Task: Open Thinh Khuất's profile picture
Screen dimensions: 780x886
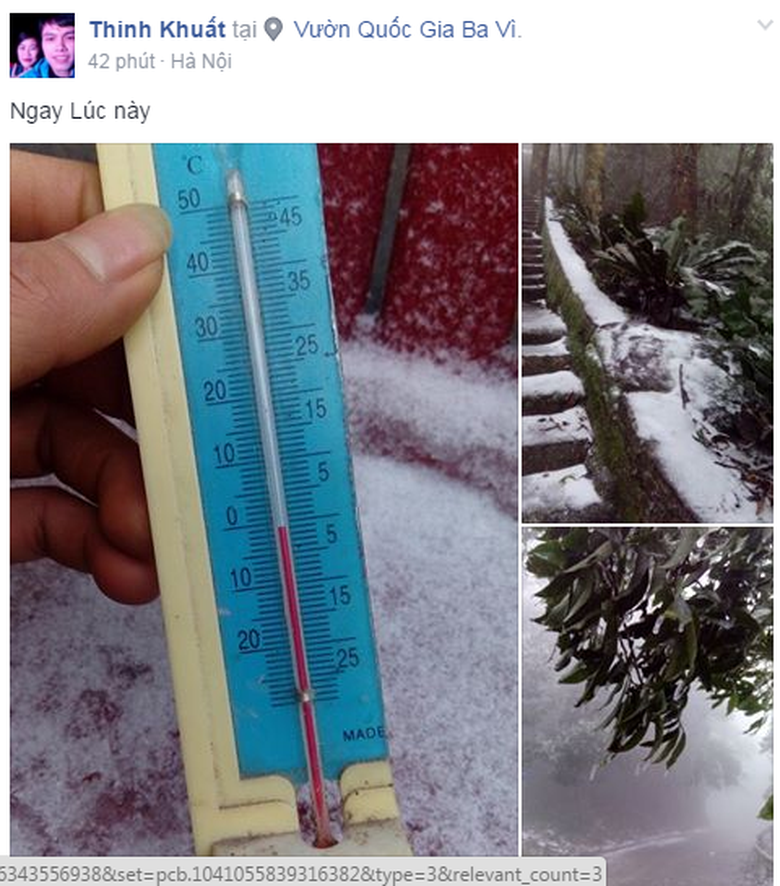Action: (43, 45)
